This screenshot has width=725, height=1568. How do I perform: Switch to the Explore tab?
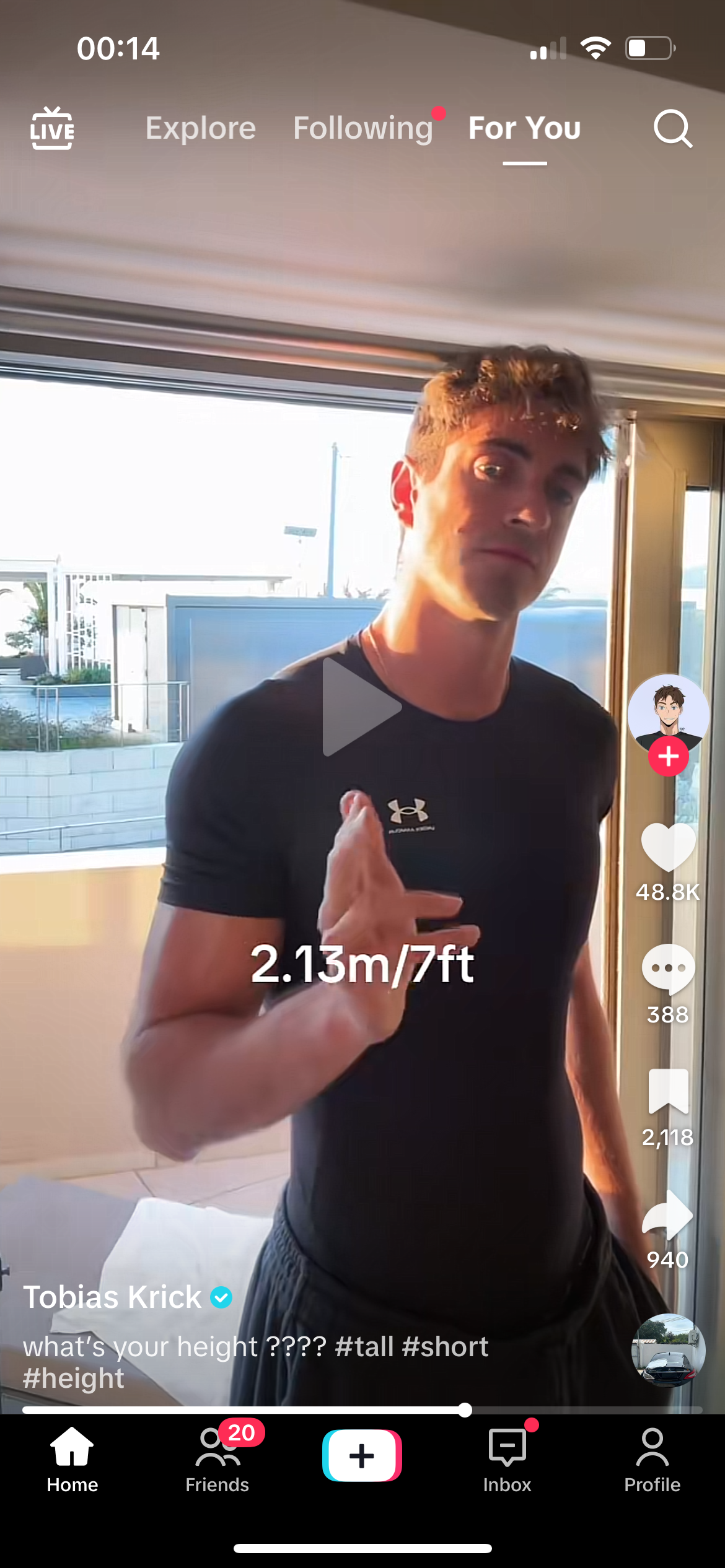pos(200,128)
